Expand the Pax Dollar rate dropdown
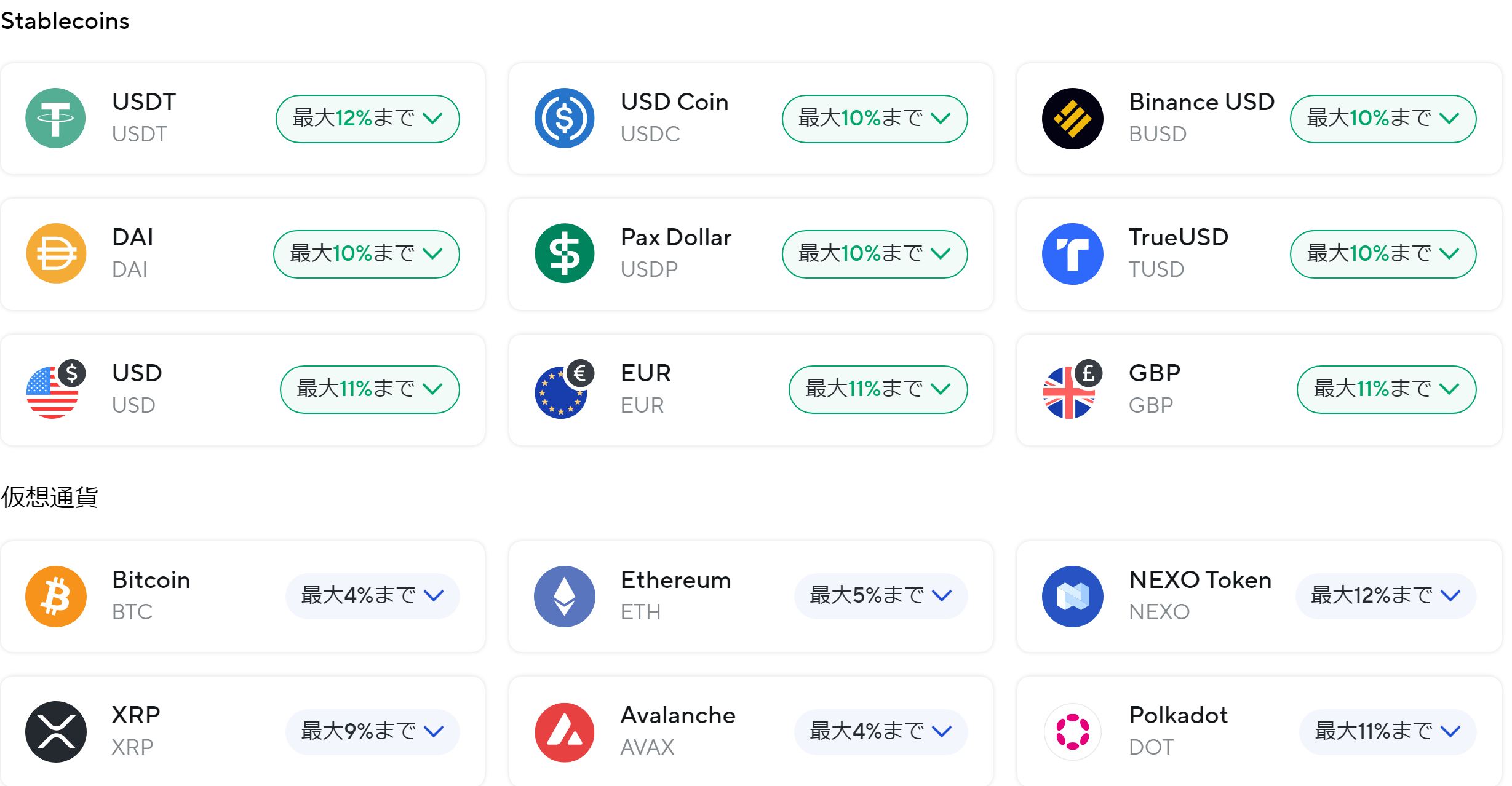Image resolution: width=1512 pixels, height=786 pixels. (x=874, y=254)
